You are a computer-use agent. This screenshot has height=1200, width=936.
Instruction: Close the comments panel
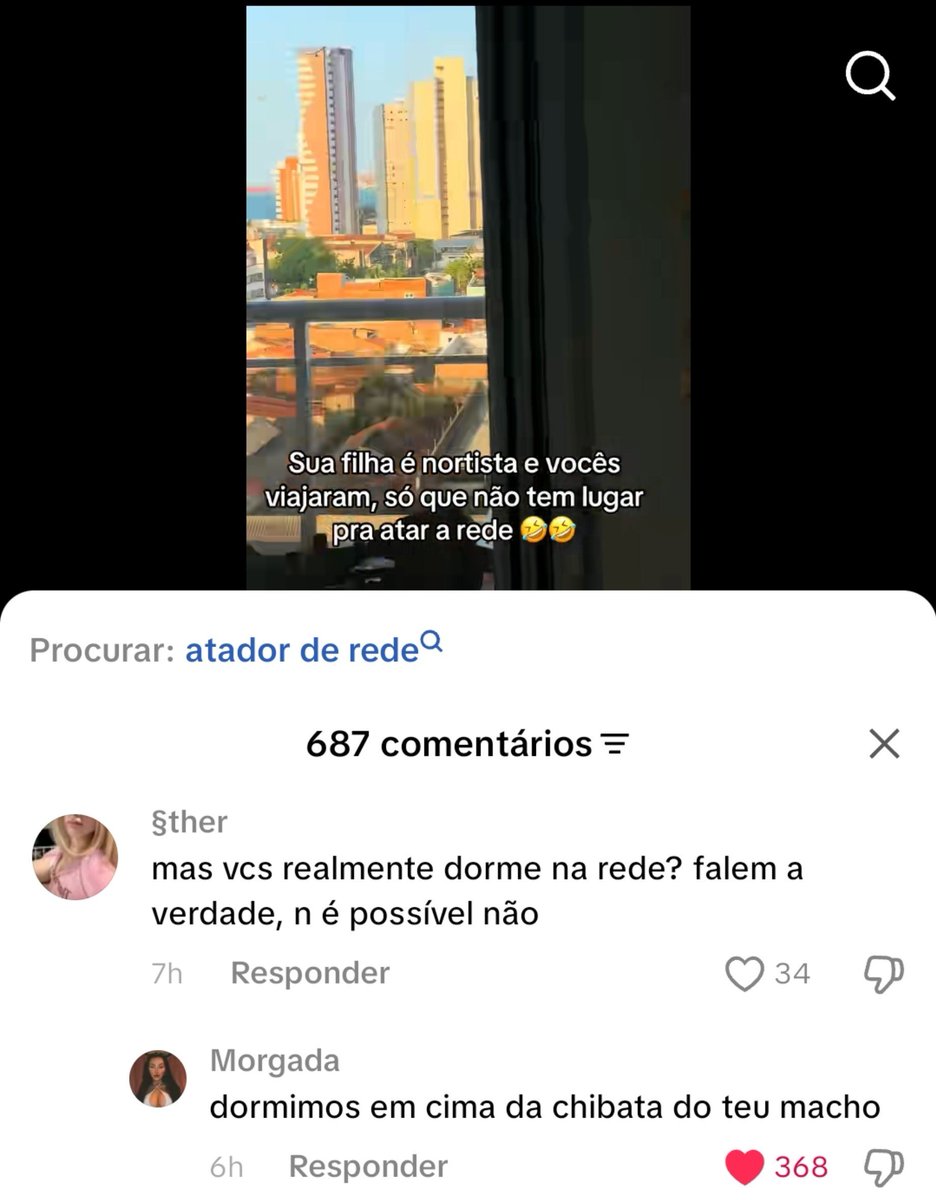pyautogui.click(x=884, y=744)
